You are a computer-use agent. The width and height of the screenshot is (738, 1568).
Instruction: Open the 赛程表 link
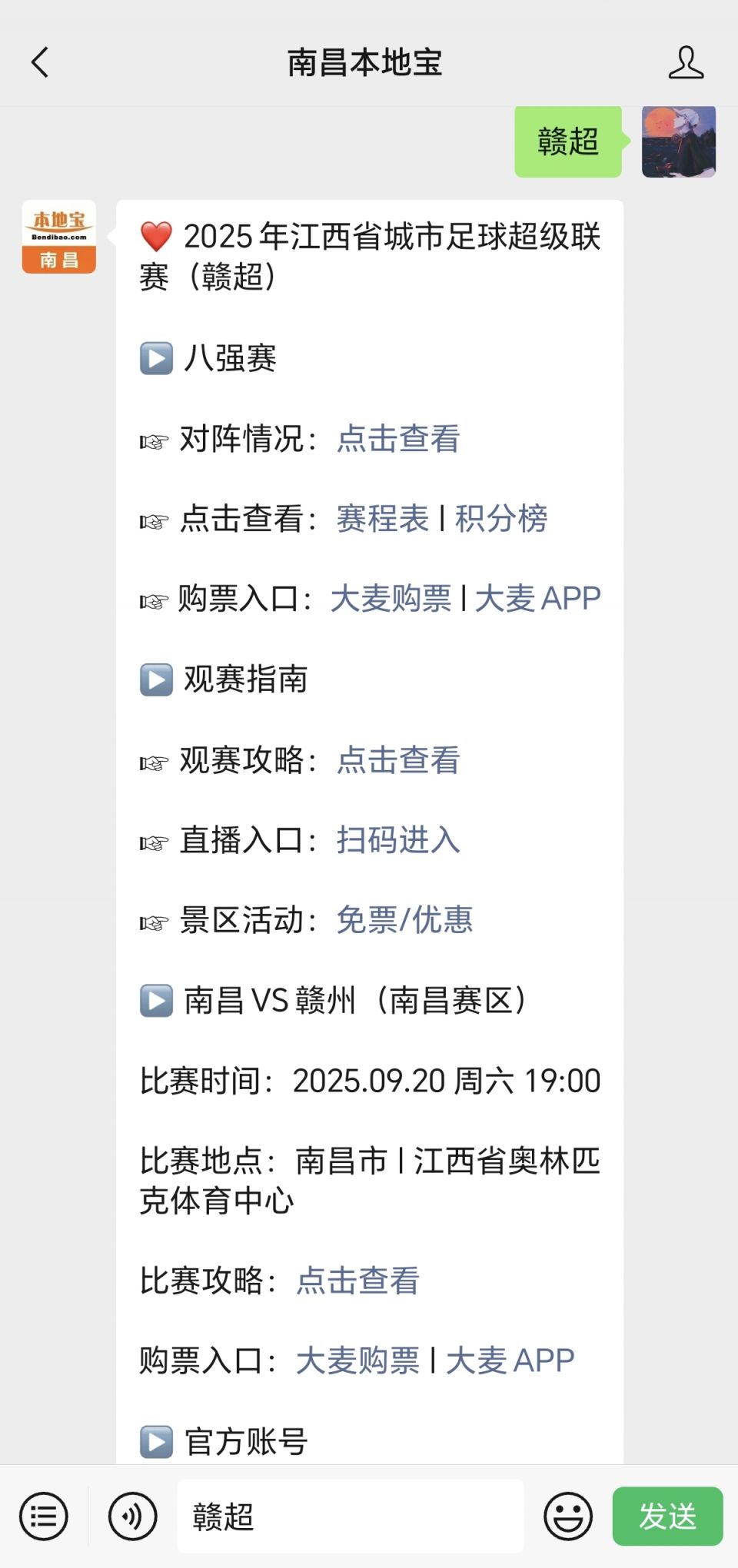(x=382, y=519)
